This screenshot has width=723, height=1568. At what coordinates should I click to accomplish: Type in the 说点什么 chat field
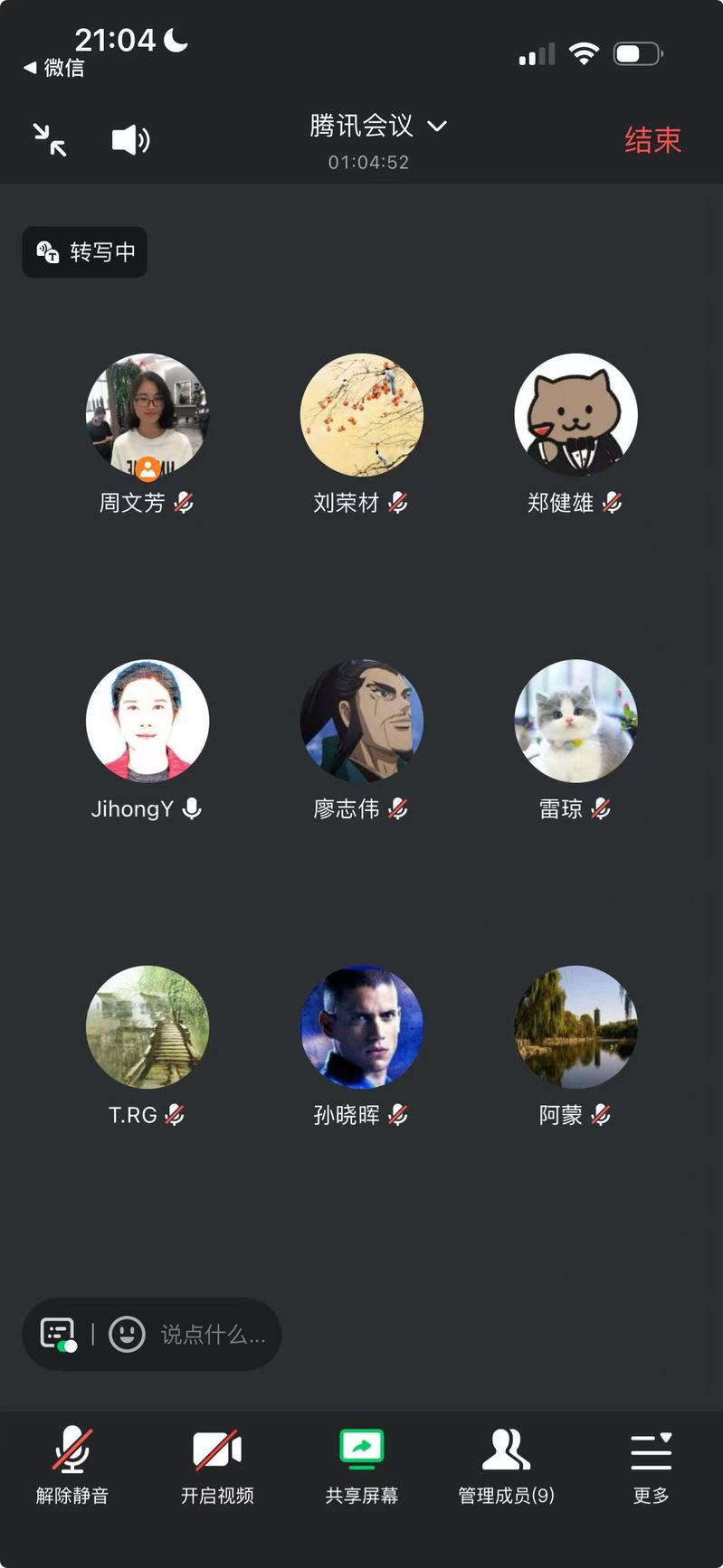(214, 1335)
